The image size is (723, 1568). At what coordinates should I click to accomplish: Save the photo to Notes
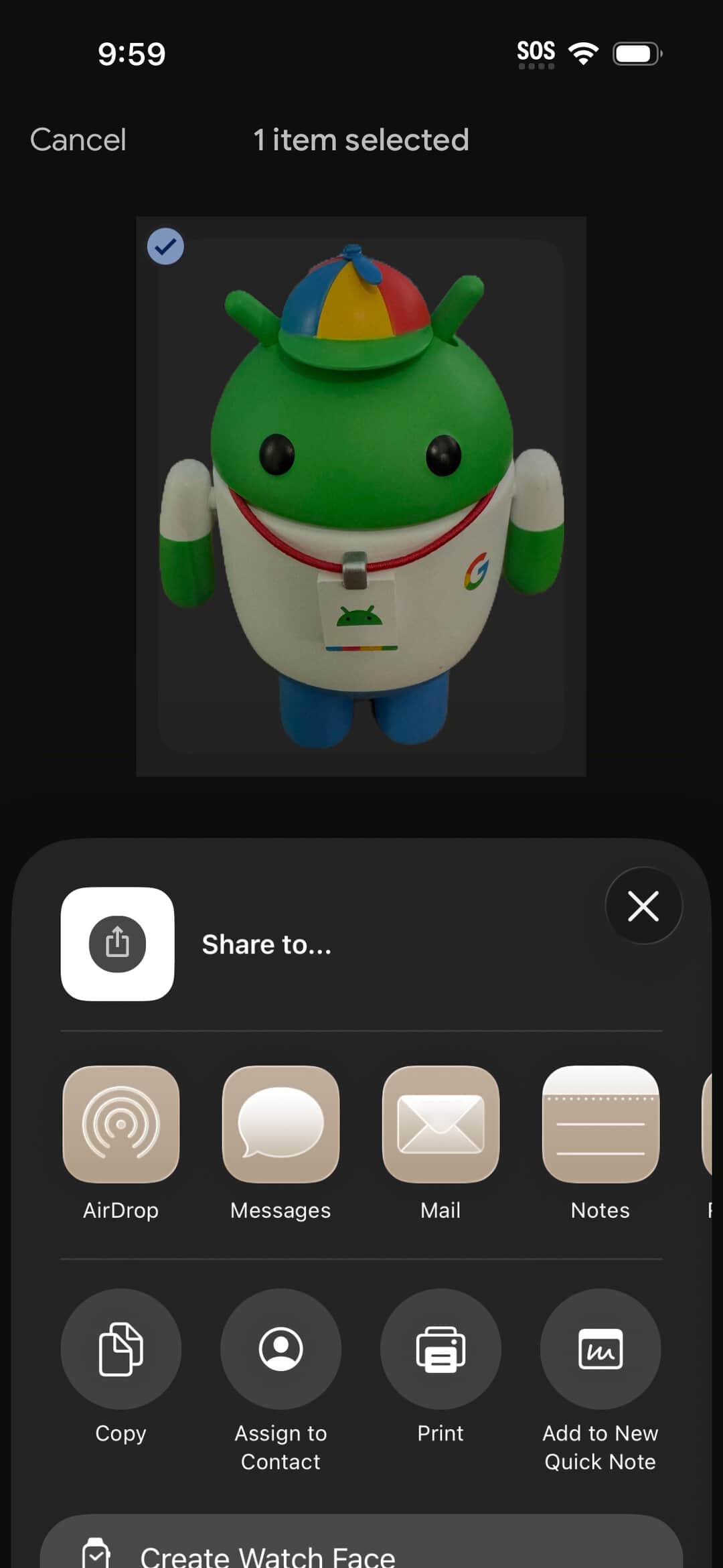(600, 1125)
